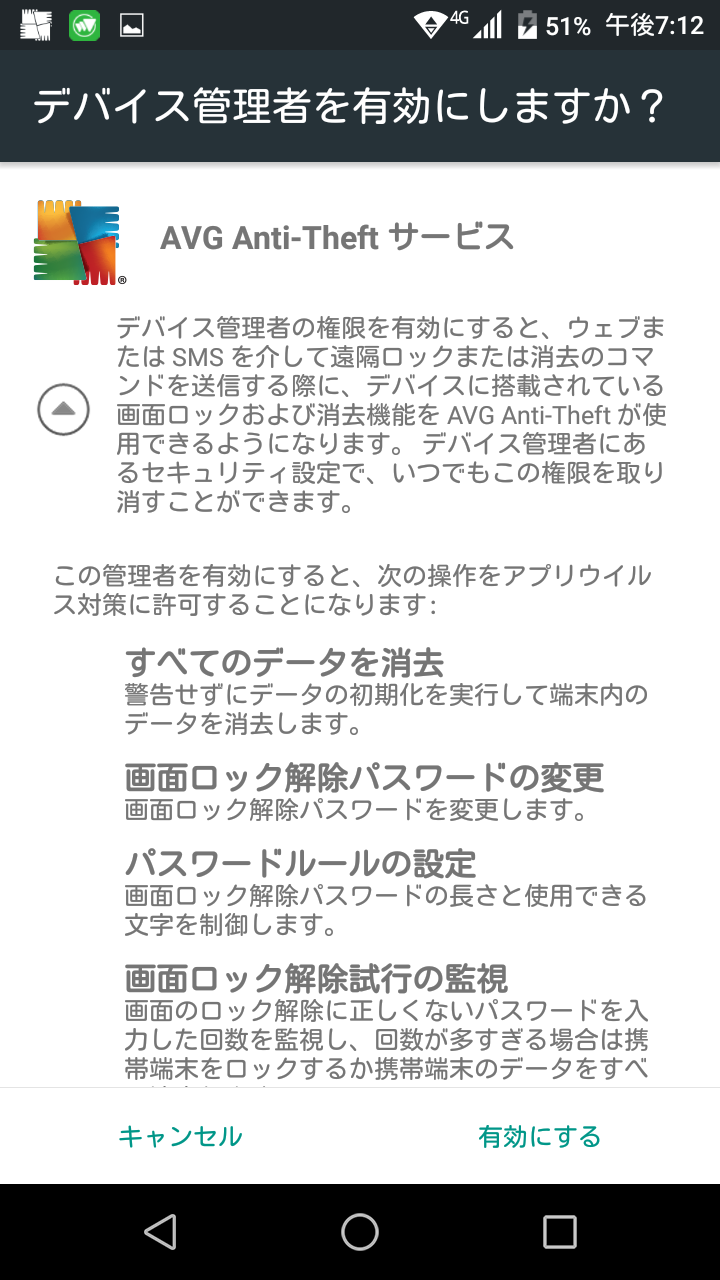The image size is (720, 1280).
Task: Tap キャンセル to decline device admin
Action: [180, 1136]
